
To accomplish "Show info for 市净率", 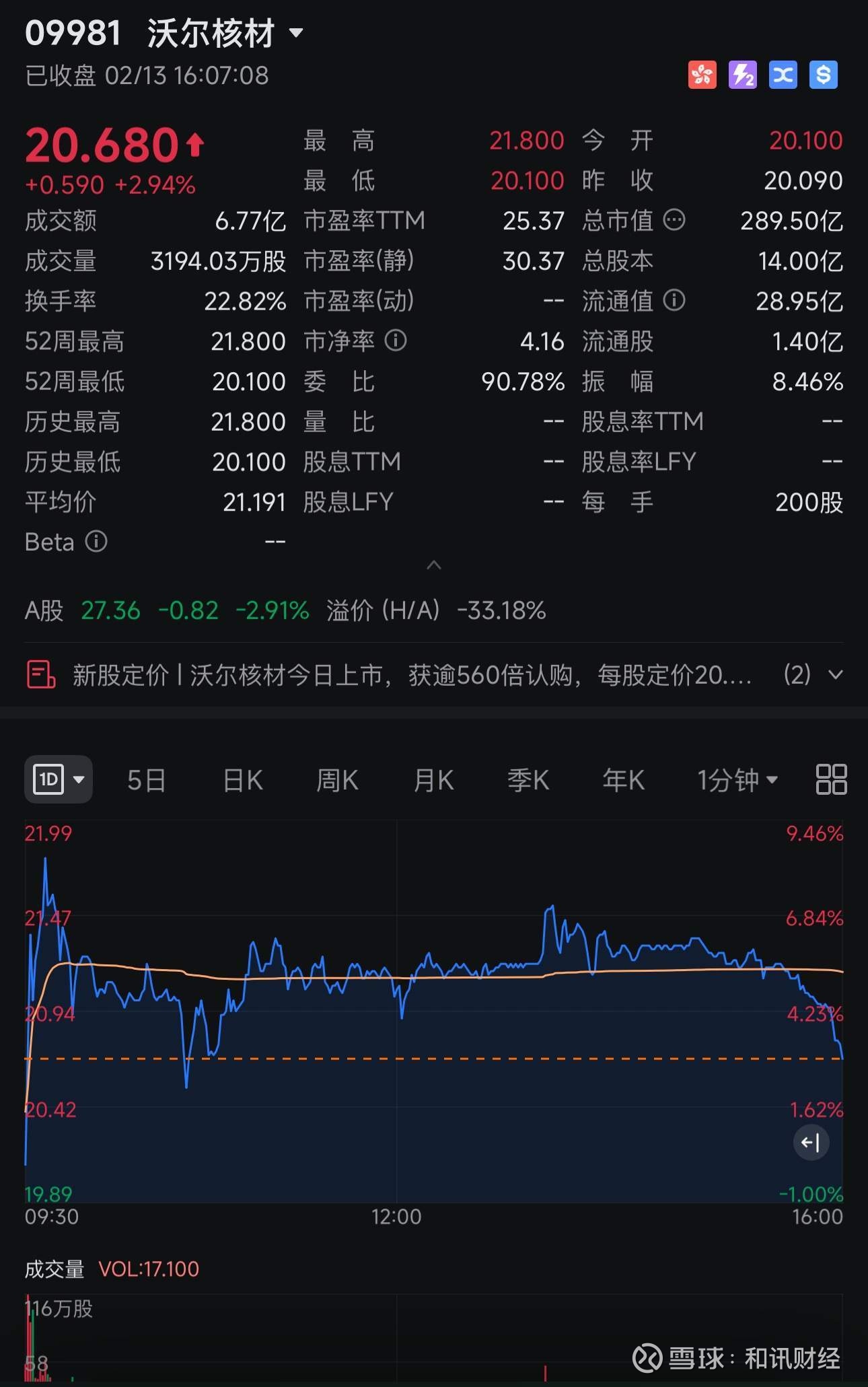I will click(x=396, y=341).
